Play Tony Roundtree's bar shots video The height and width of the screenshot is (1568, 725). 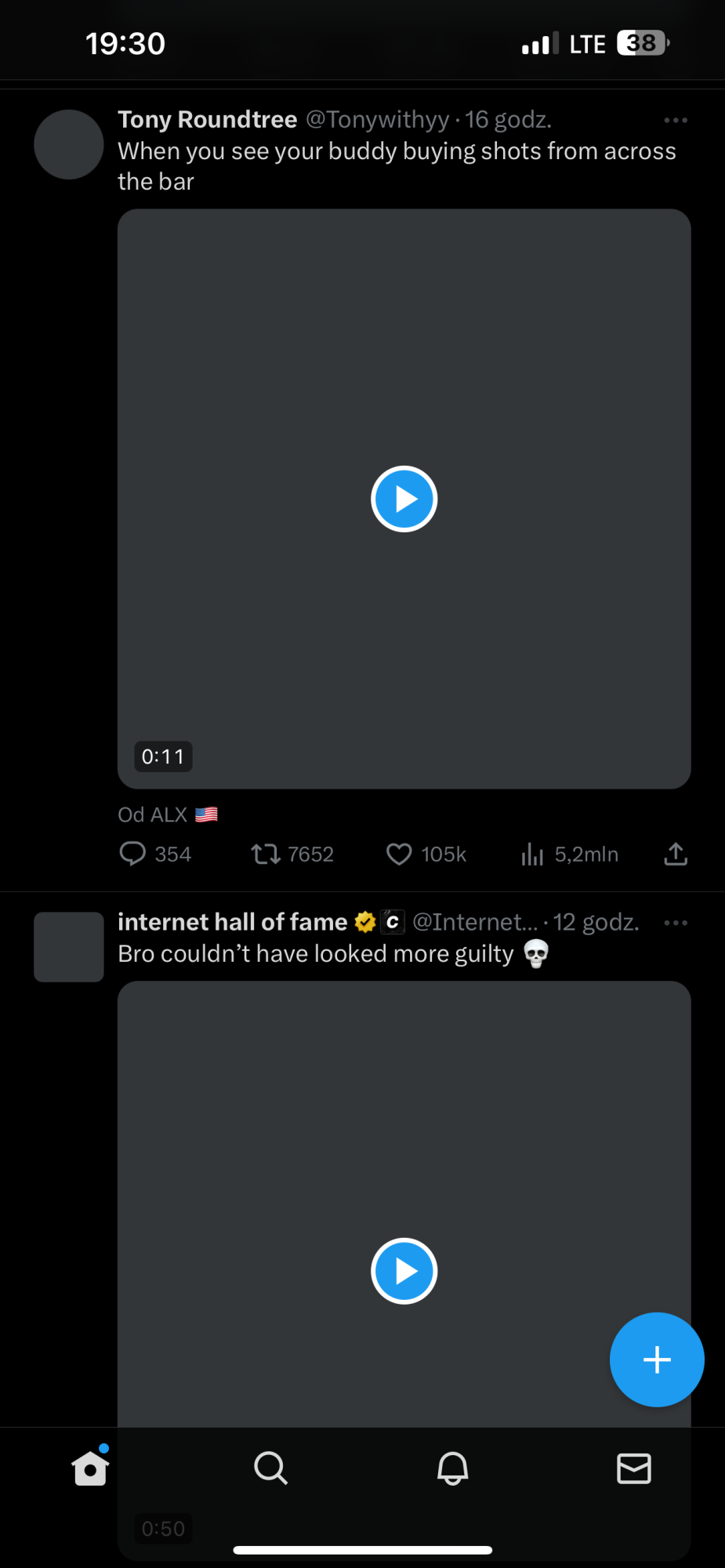[404, 499]
